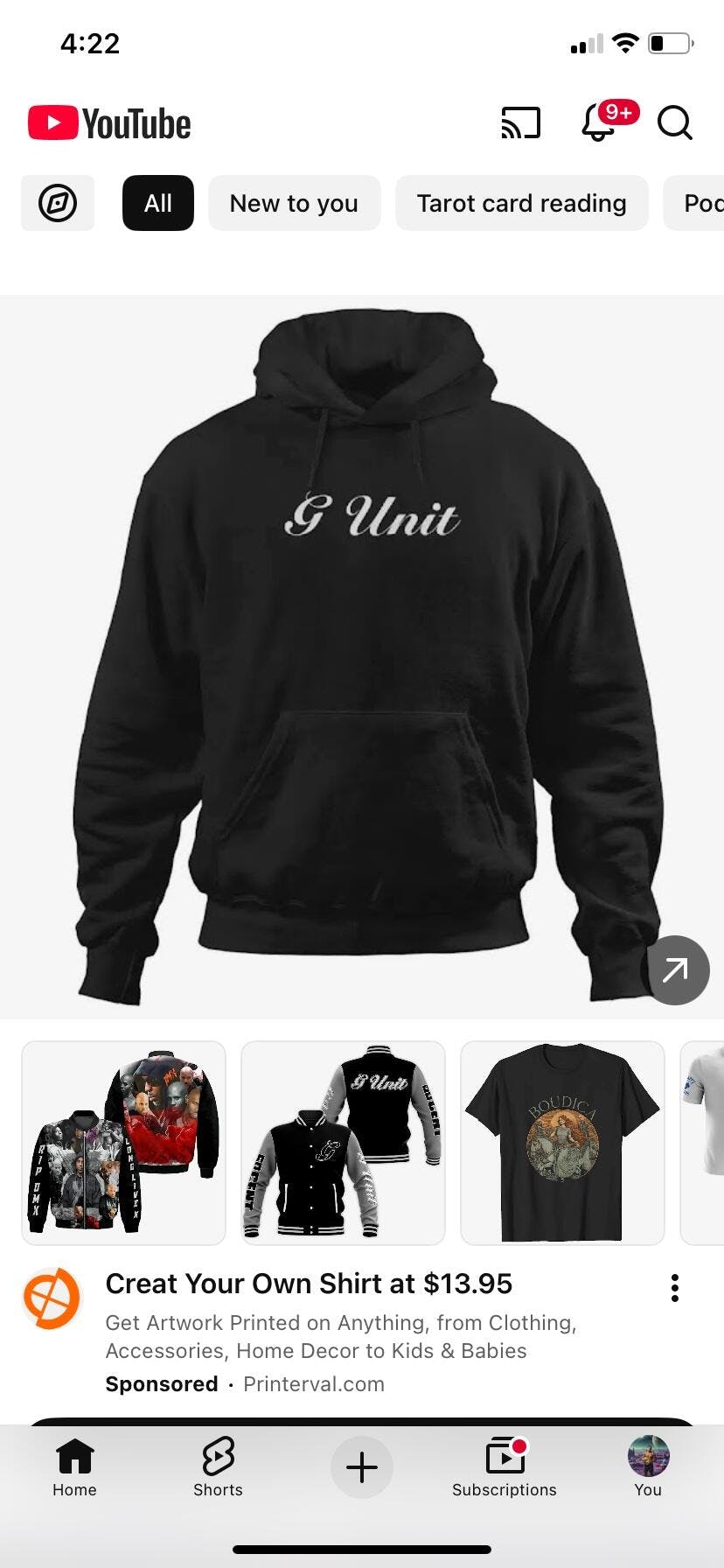Open the You profile tab
Screen dimensions: 724x1568
click(648, 1466)
